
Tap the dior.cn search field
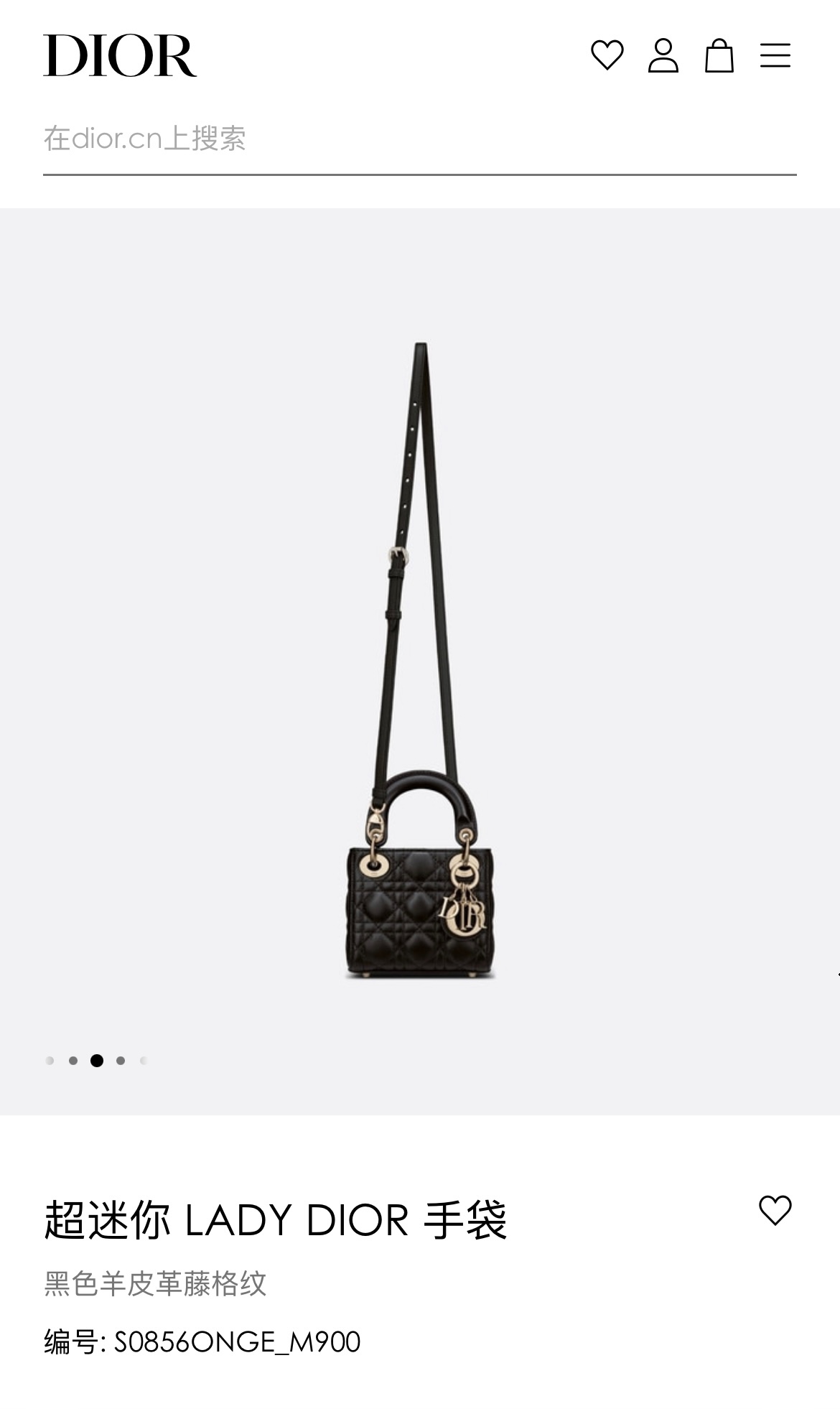pyautogui.click(x=419, y=139)
